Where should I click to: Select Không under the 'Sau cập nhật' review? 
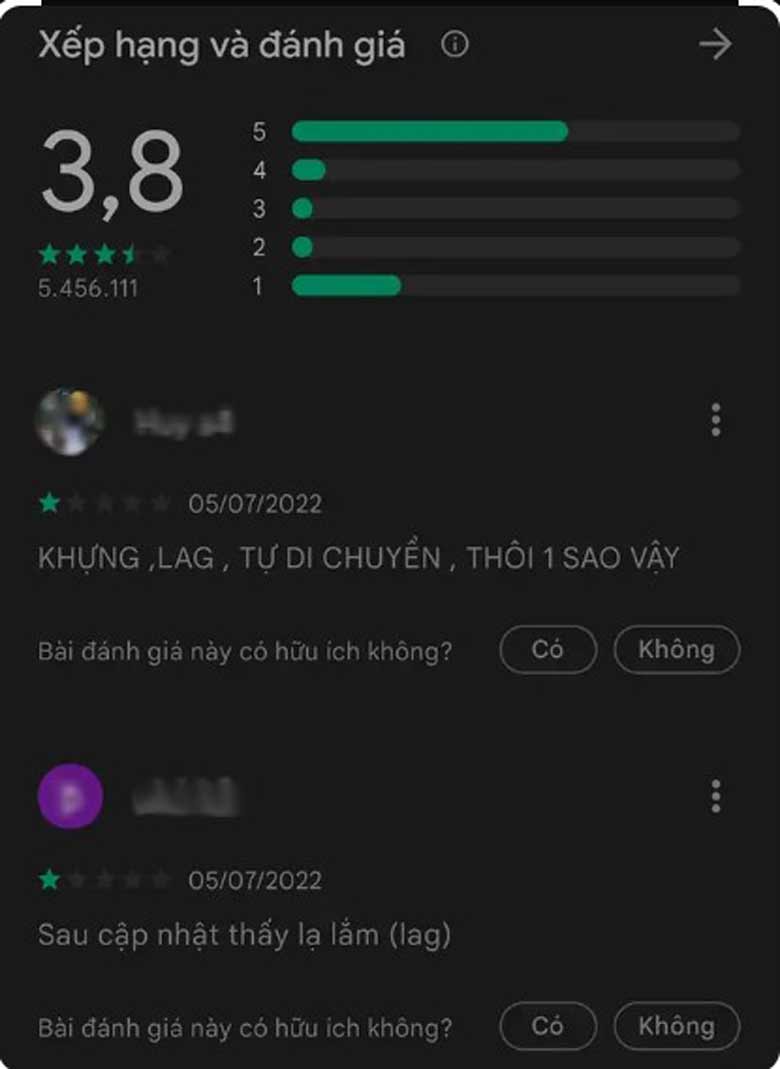676,1027
